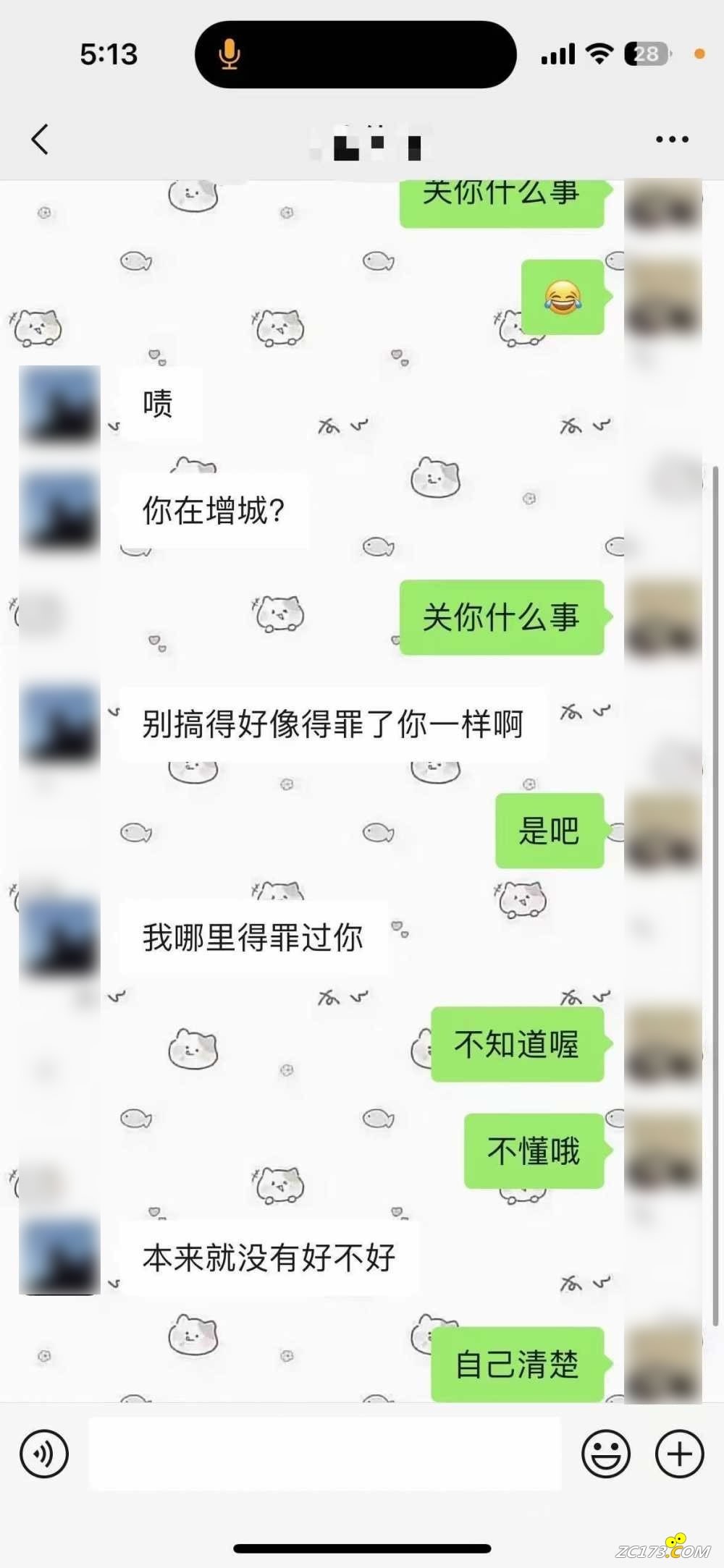Open your avatar beside 自己清楚
Screen dimensions: 724x1568
[663, 1365]
